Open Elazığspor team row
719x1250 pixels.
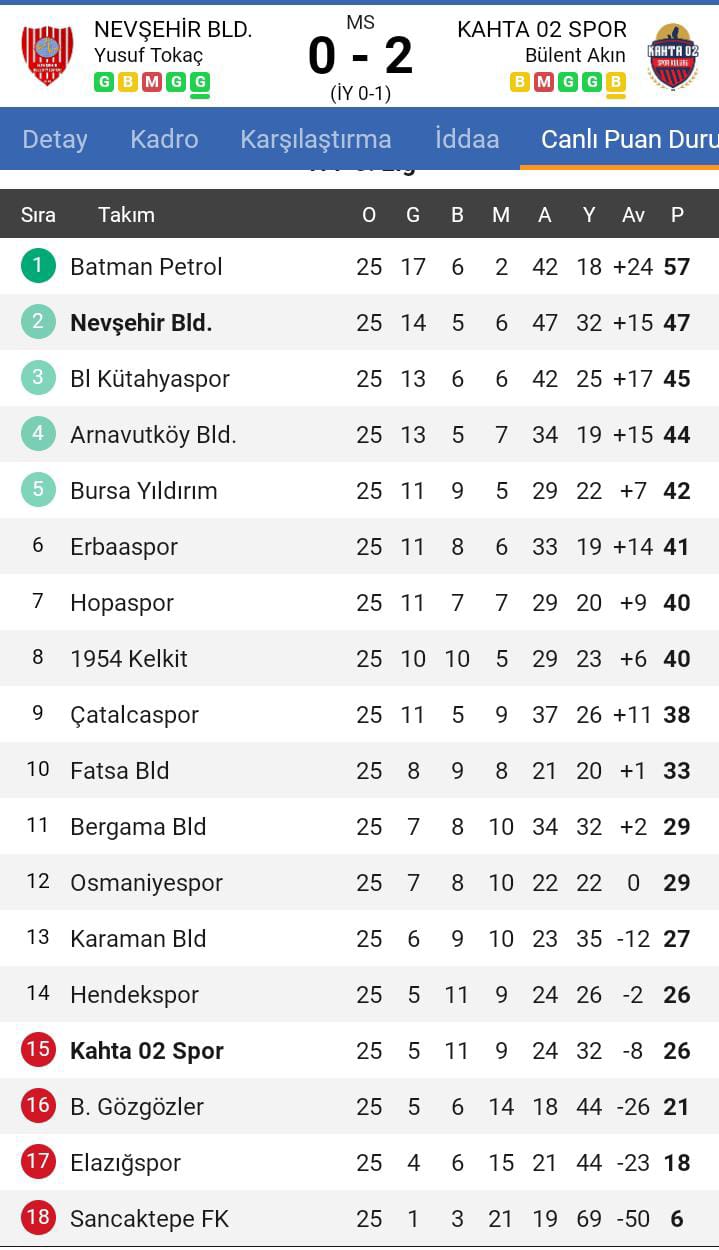pos(359,1162)
